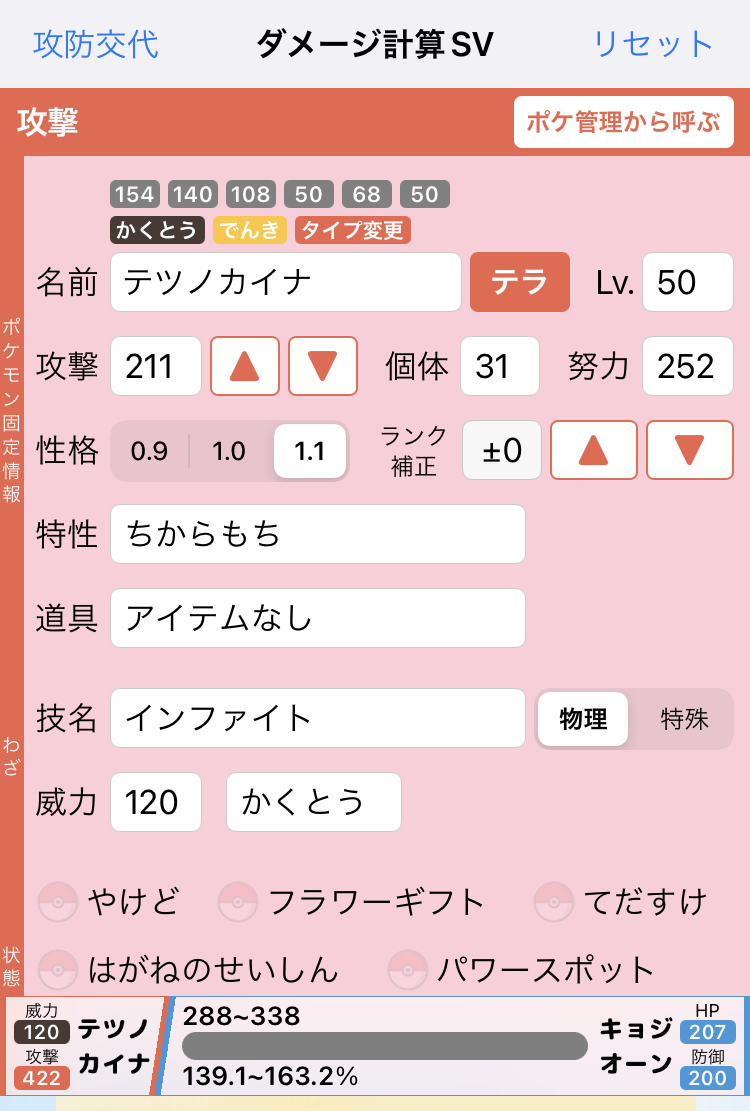Screen dimensions: 750x1111
Task: Choose an item in the 道具 field
Action: [x=318, y=618]
